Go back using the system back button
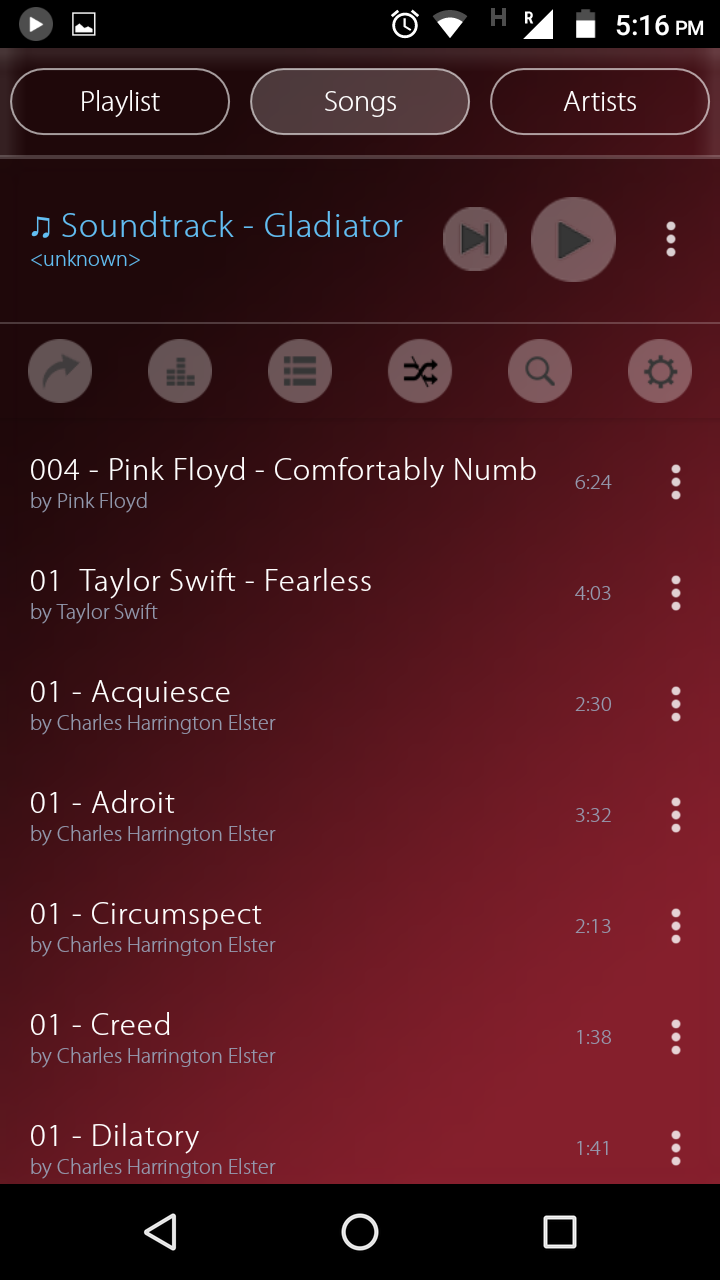720x1280 pixels. (x=160, y=1232)
